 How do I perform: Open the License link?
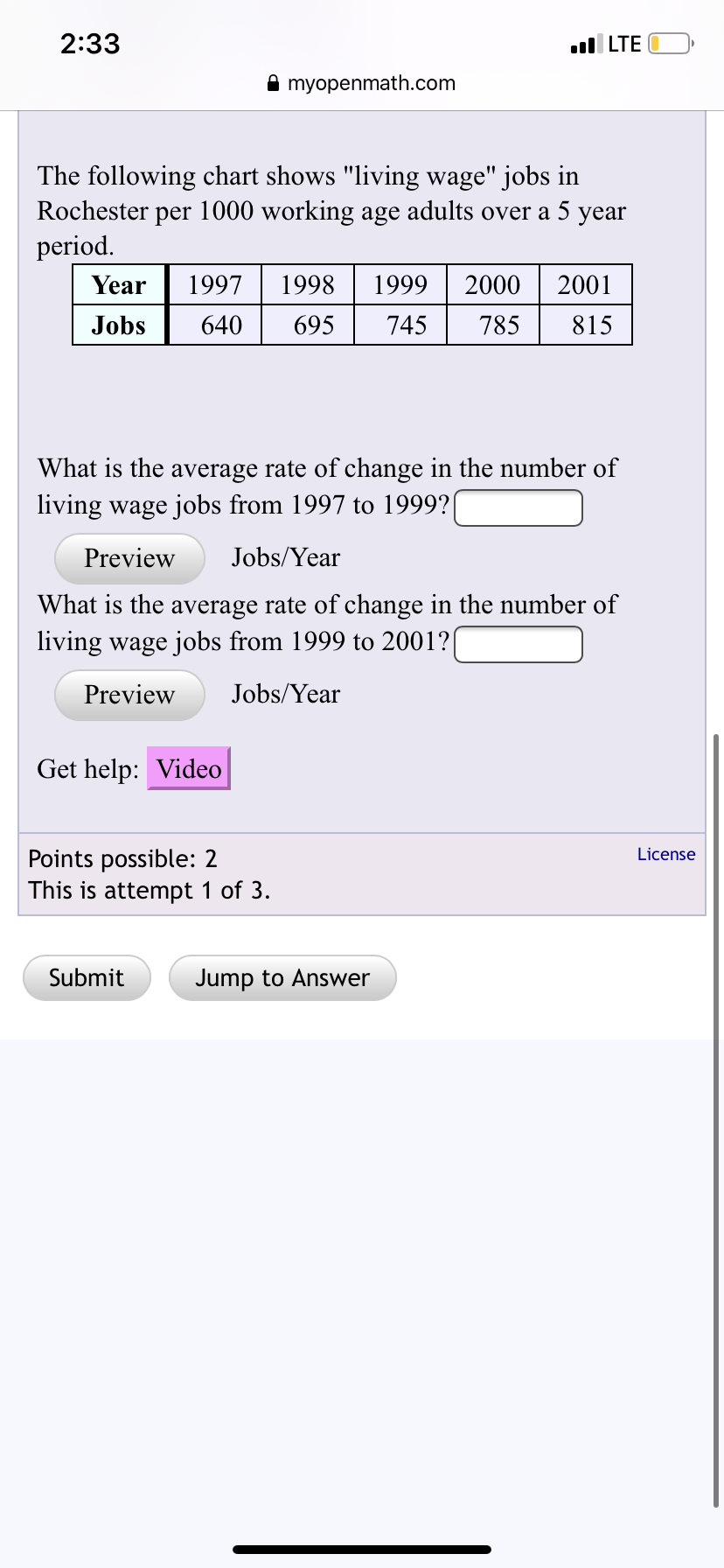coord(666,854)
